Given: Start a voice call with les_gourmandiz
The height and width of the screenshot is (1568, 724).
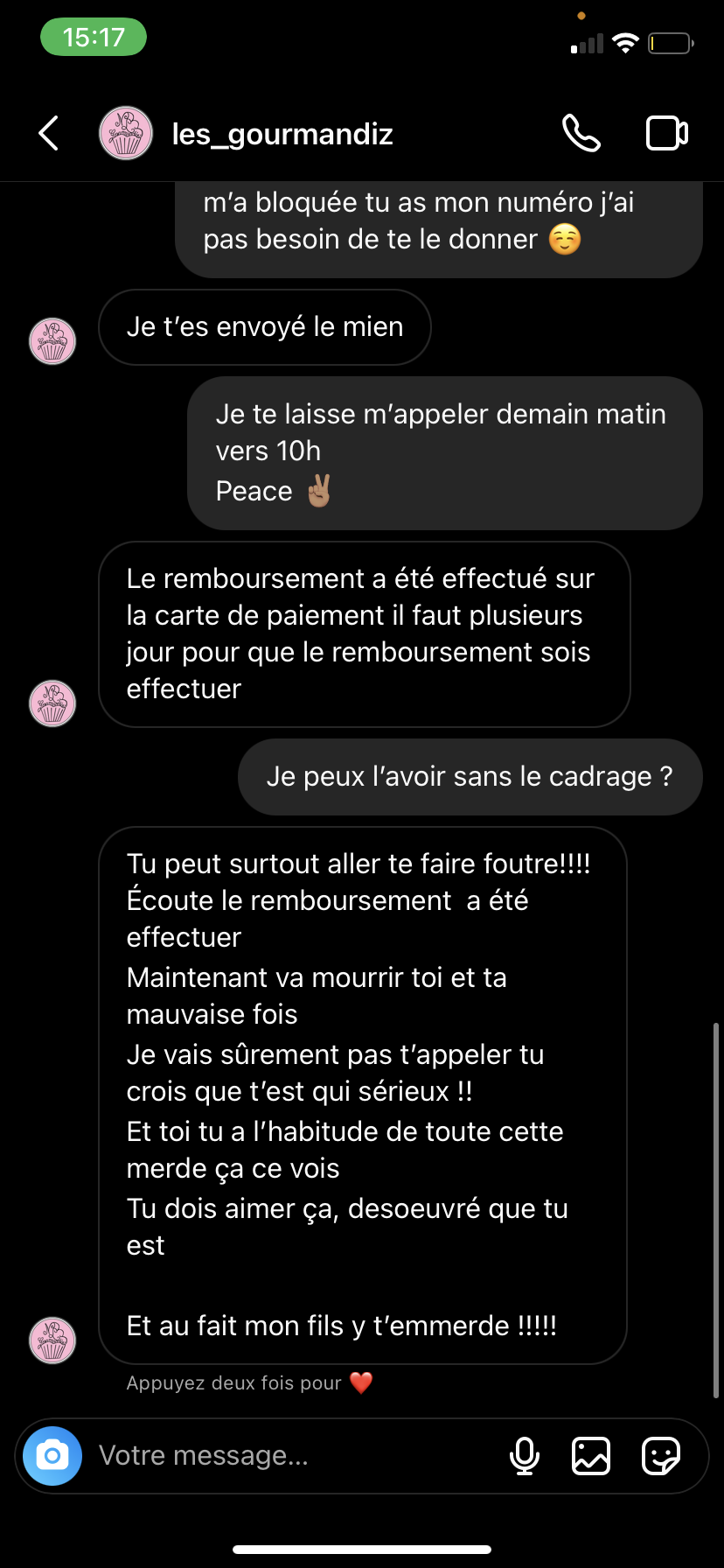Looking at the screenshot, I should 581,134.
